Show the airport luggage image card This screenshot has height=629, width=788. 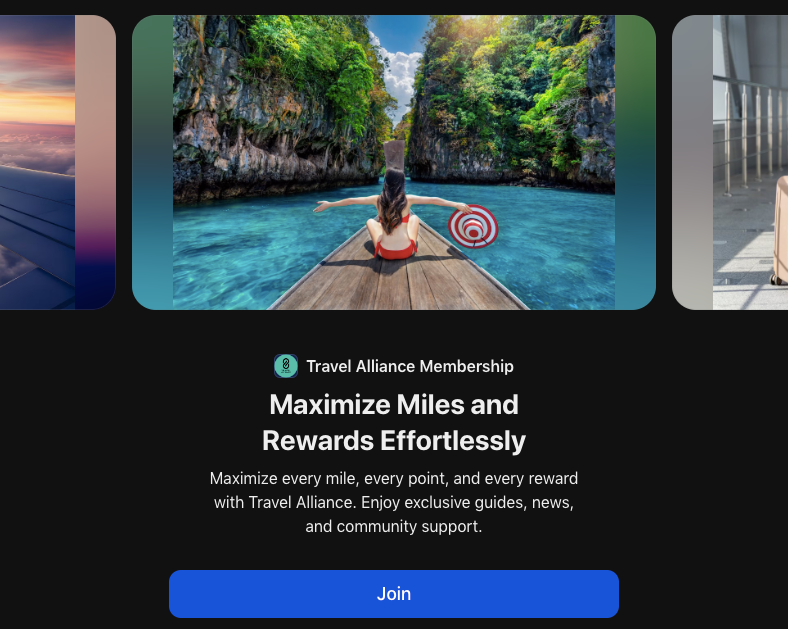pyautogui.click(x=732, y=162)
